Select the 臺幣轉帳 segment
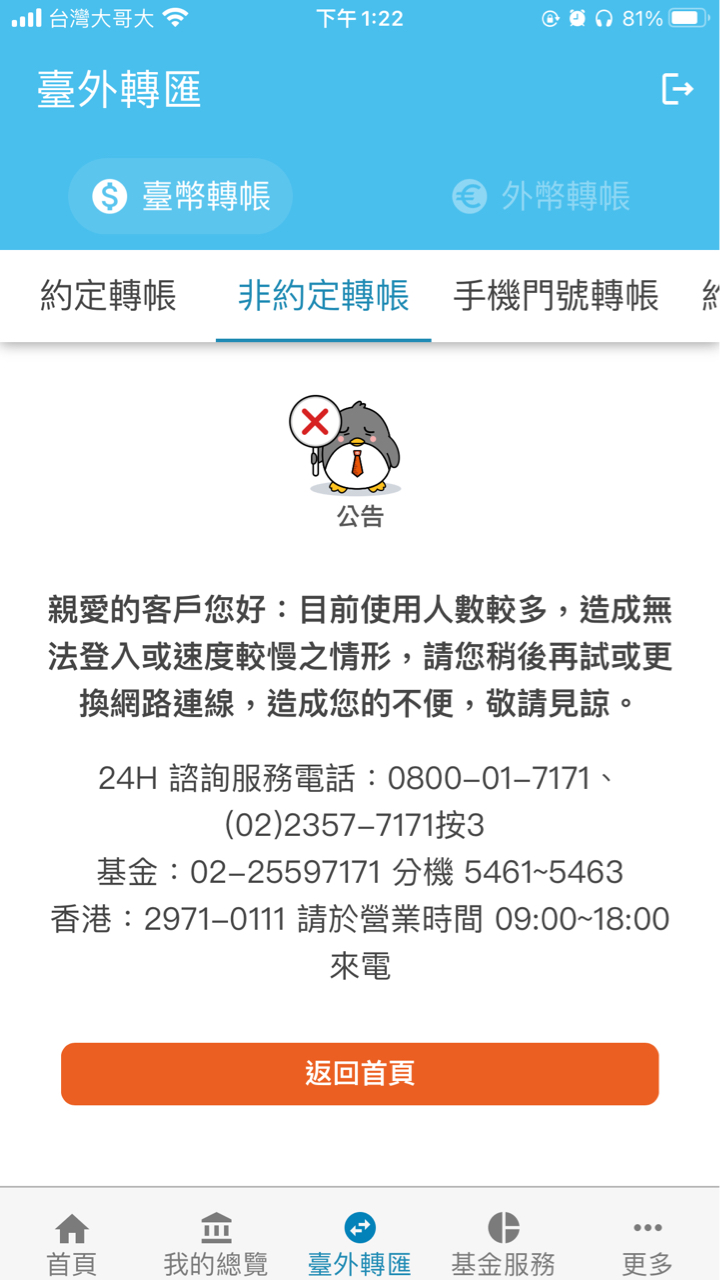720x1280 pixels. click(x=181, y=196)
